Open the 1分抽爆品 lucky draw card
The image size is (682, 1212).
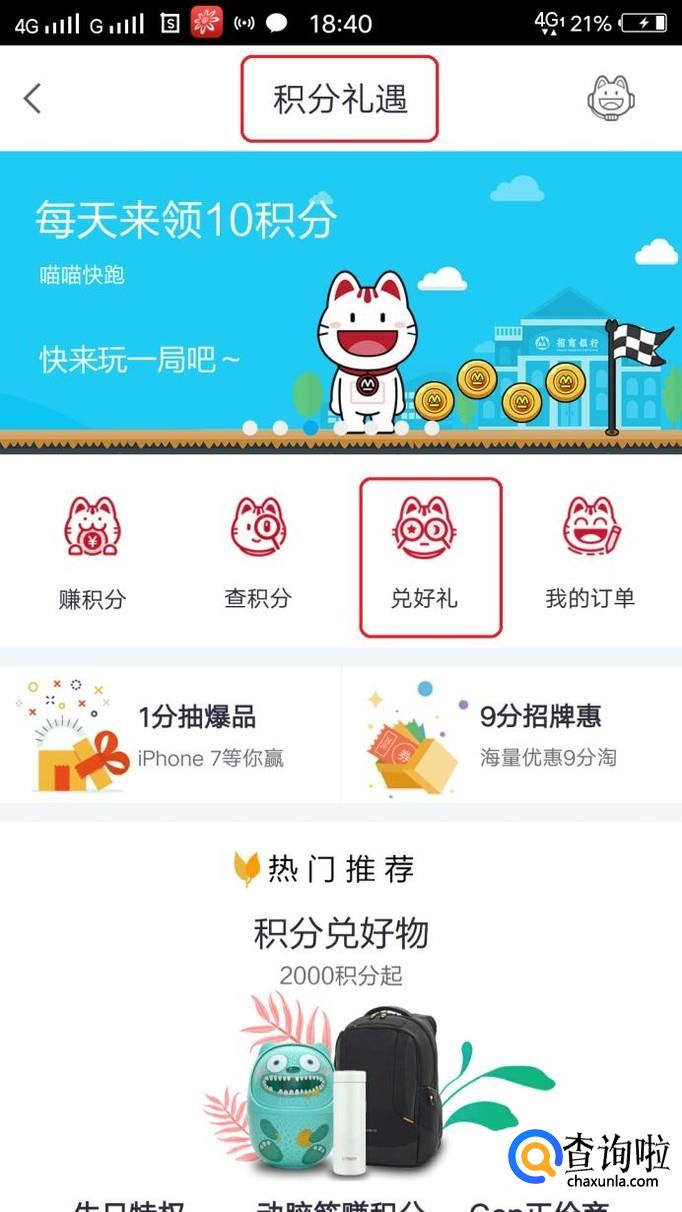point(170,735)
